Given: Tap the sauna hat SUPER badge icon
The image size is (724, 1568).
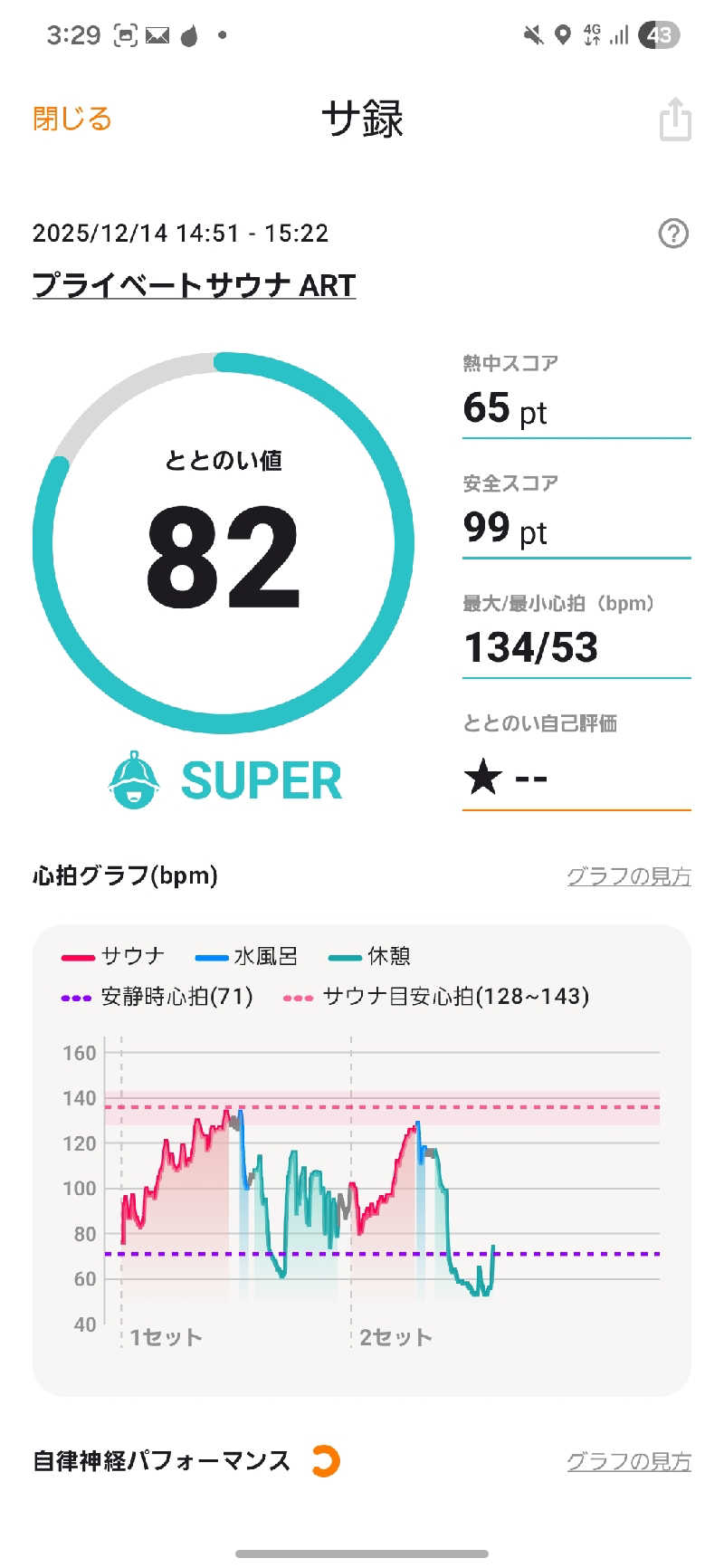Looking at the screenshot, I should pyautogui.click(x=134, y=780).
